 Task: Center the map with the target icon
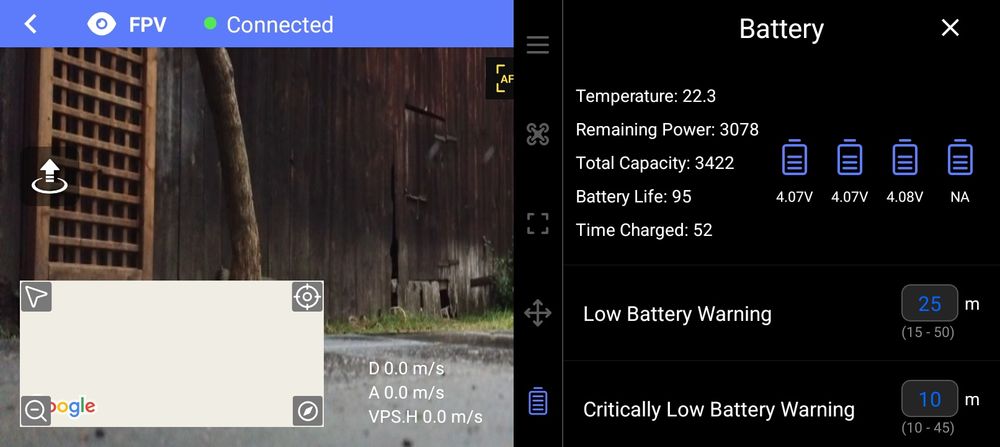[307, 297]
